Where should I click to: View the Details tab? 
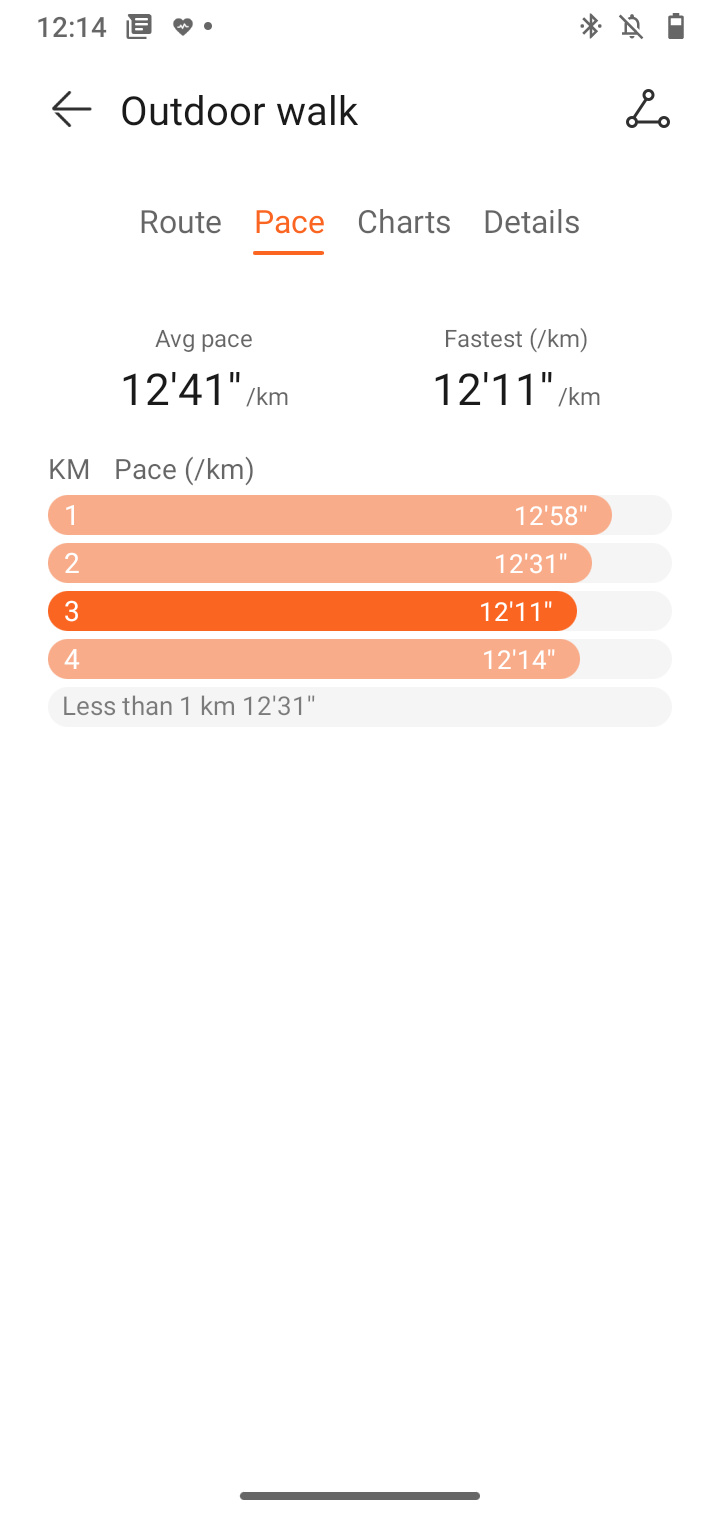[x=532, y=222]
